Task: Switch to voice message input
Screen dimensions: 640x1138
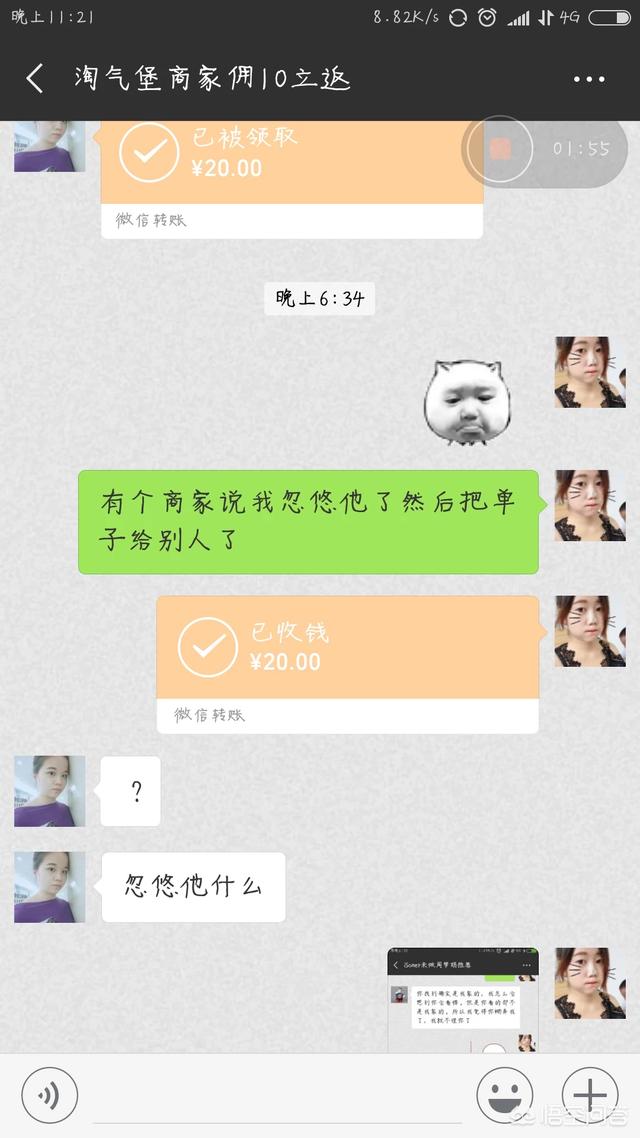Action: point(49,1095)
